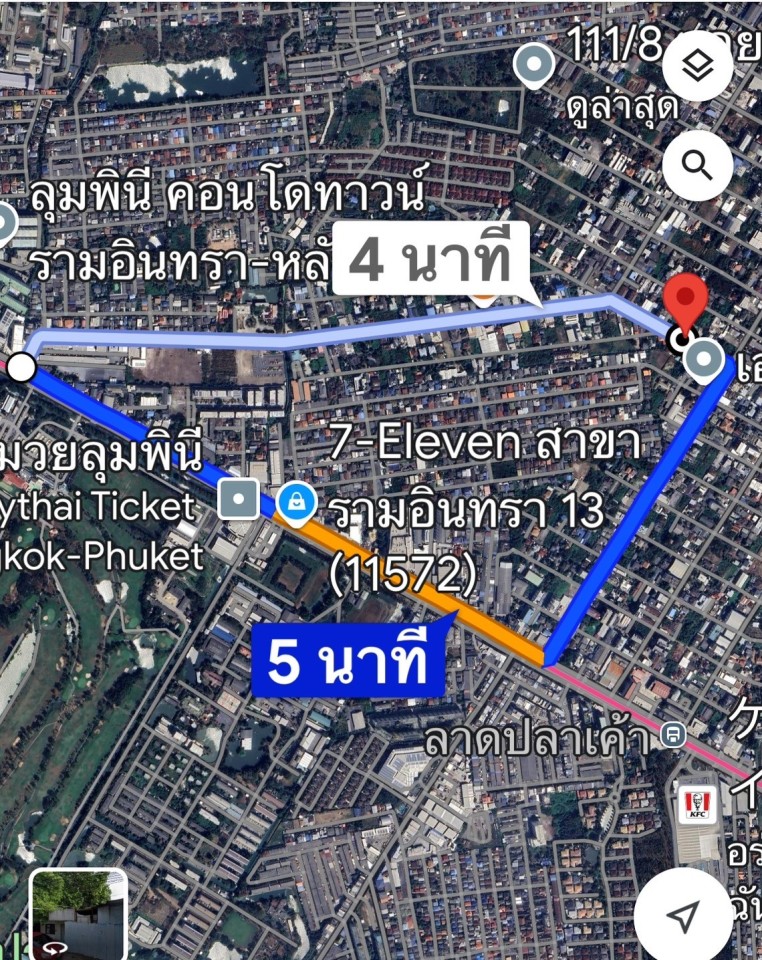This screenshot has height=960, width=762.
Task: Open the Street View thumbnail
Action: (x=78, y=914)
